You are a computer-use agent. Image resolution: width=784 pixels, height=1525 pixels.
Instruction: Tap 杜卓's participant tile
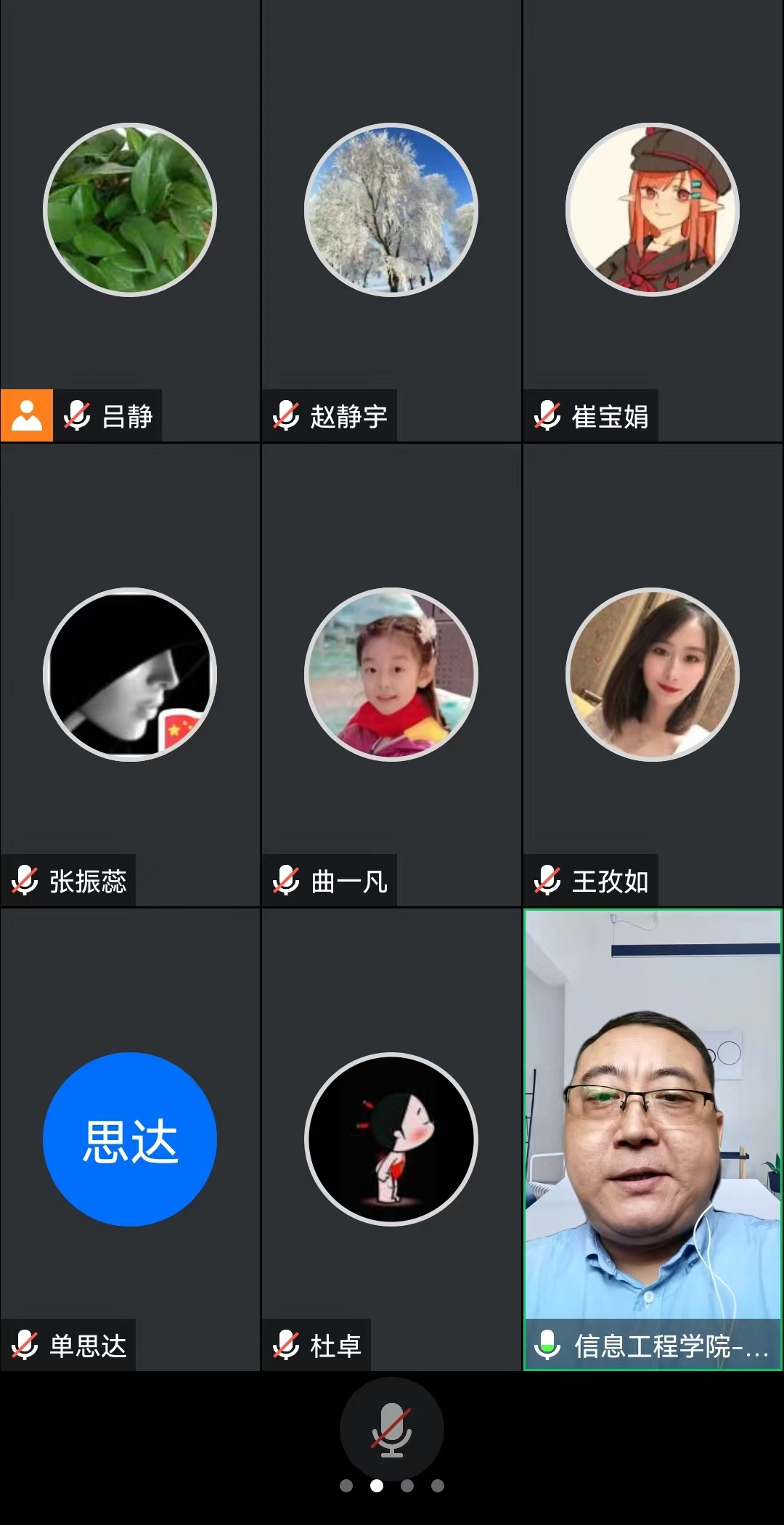click(x=391, y=1139)
